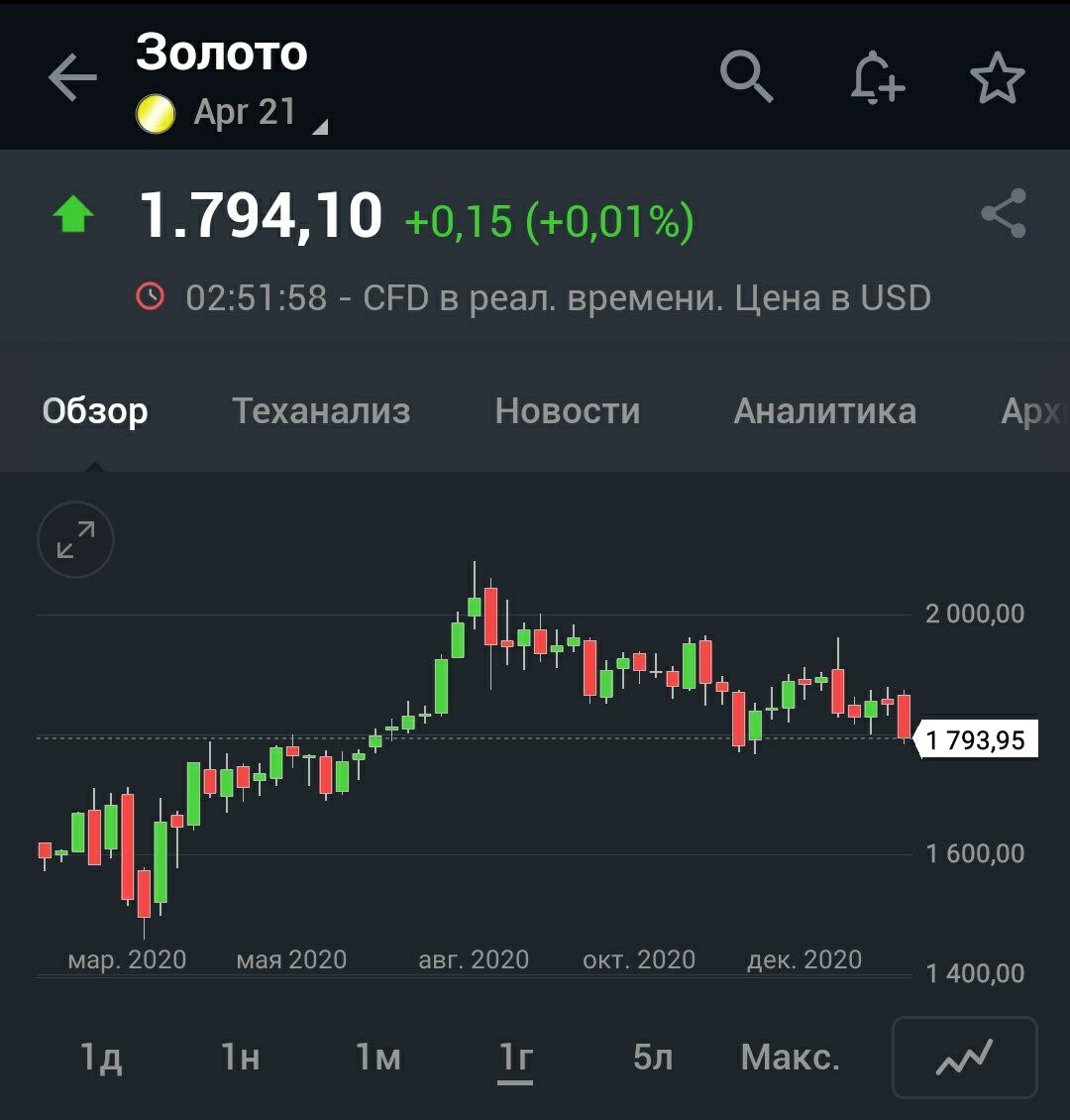Switch the chart to 1м
Image resolution: width=1070 pixels, height=1120 pixels.
(x=377, y=1058)
